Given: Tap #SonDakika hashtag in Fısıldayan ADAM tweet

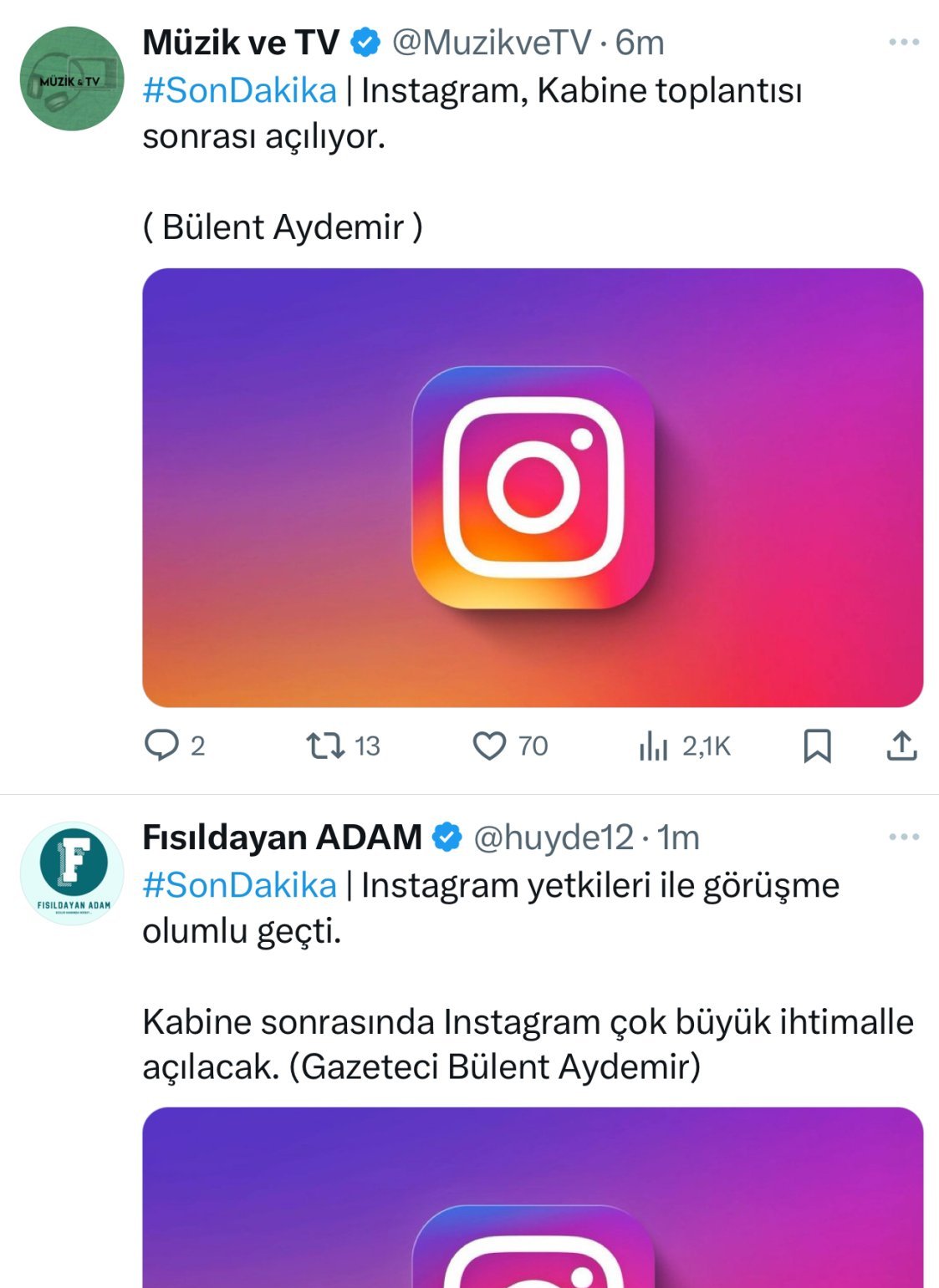Looking at the screenshot, I should click(x=239, y=885).
